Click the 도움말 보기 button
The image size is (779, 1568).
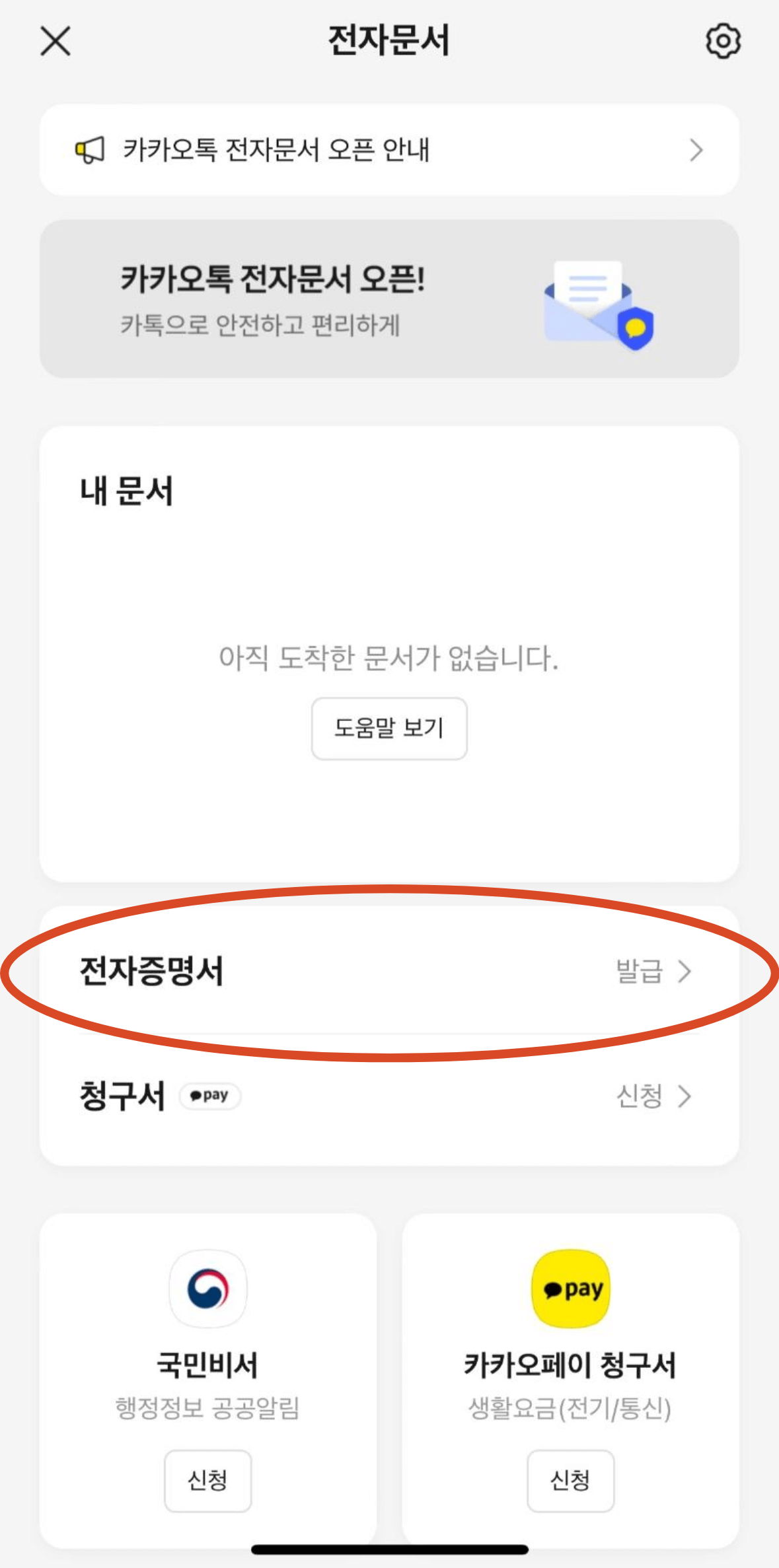click(389, 729)
